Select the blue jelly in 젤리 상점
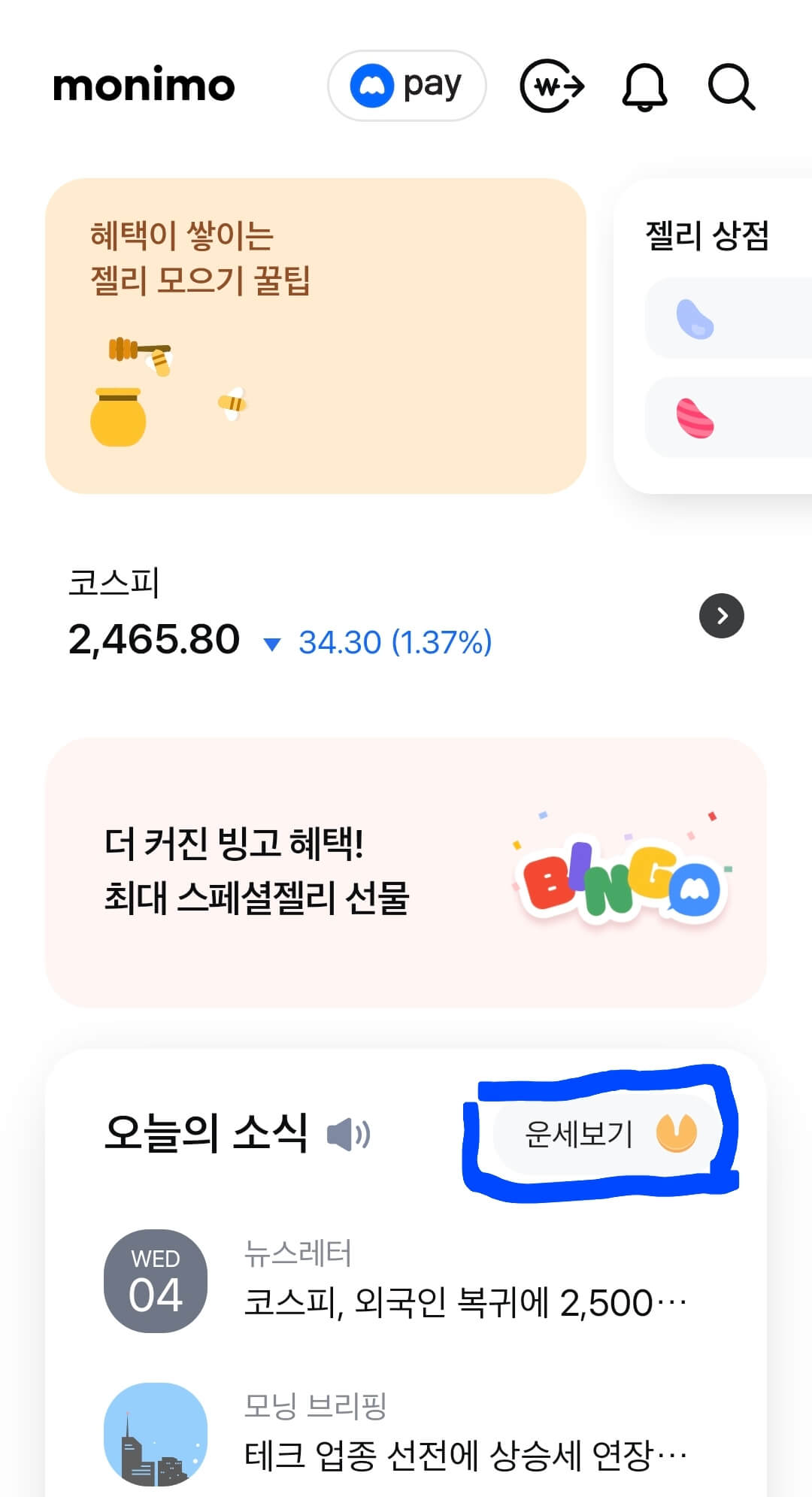 point(695,317)
